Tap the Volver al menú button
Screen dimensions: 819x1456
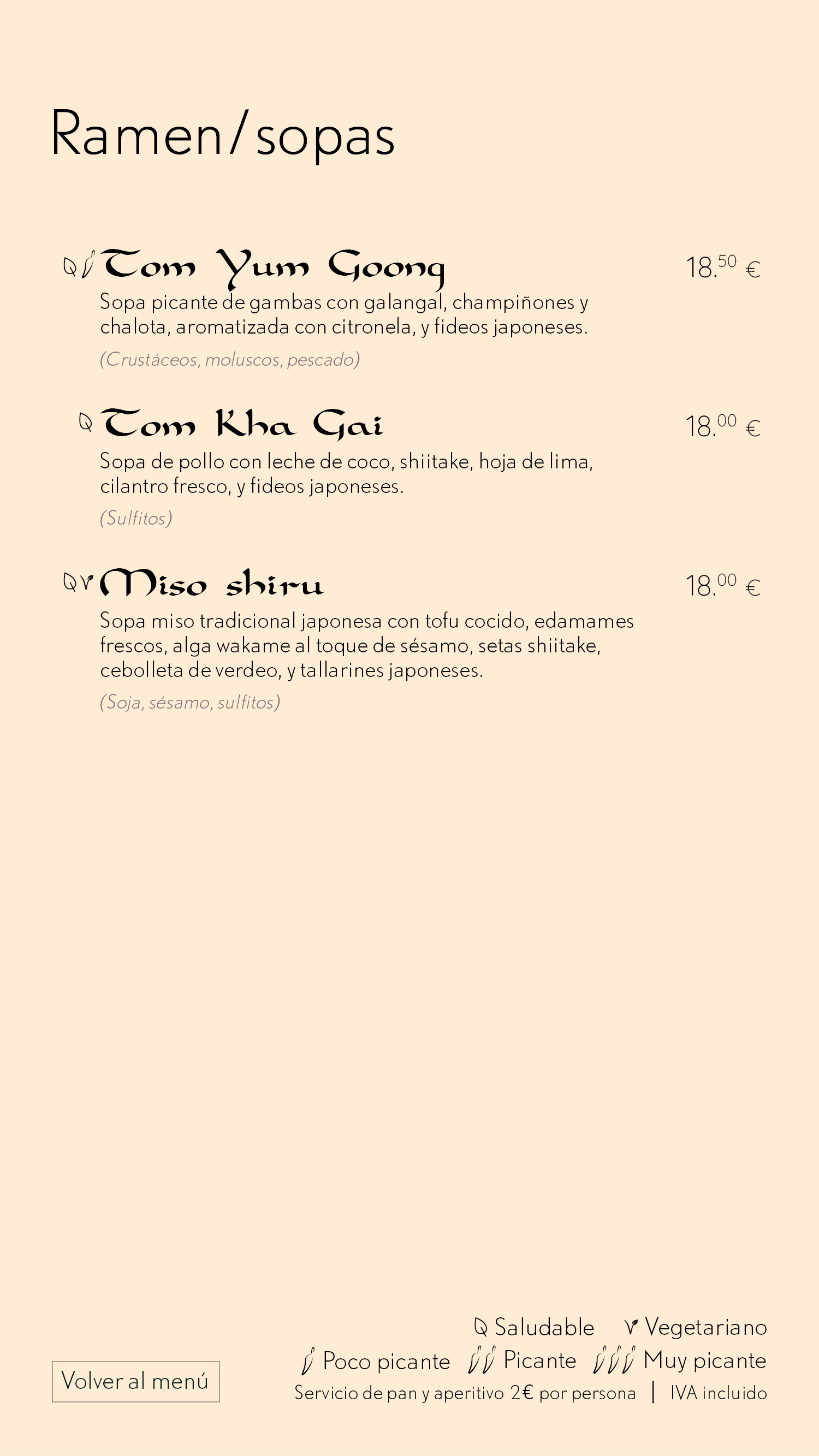(x=135, y=1381)
